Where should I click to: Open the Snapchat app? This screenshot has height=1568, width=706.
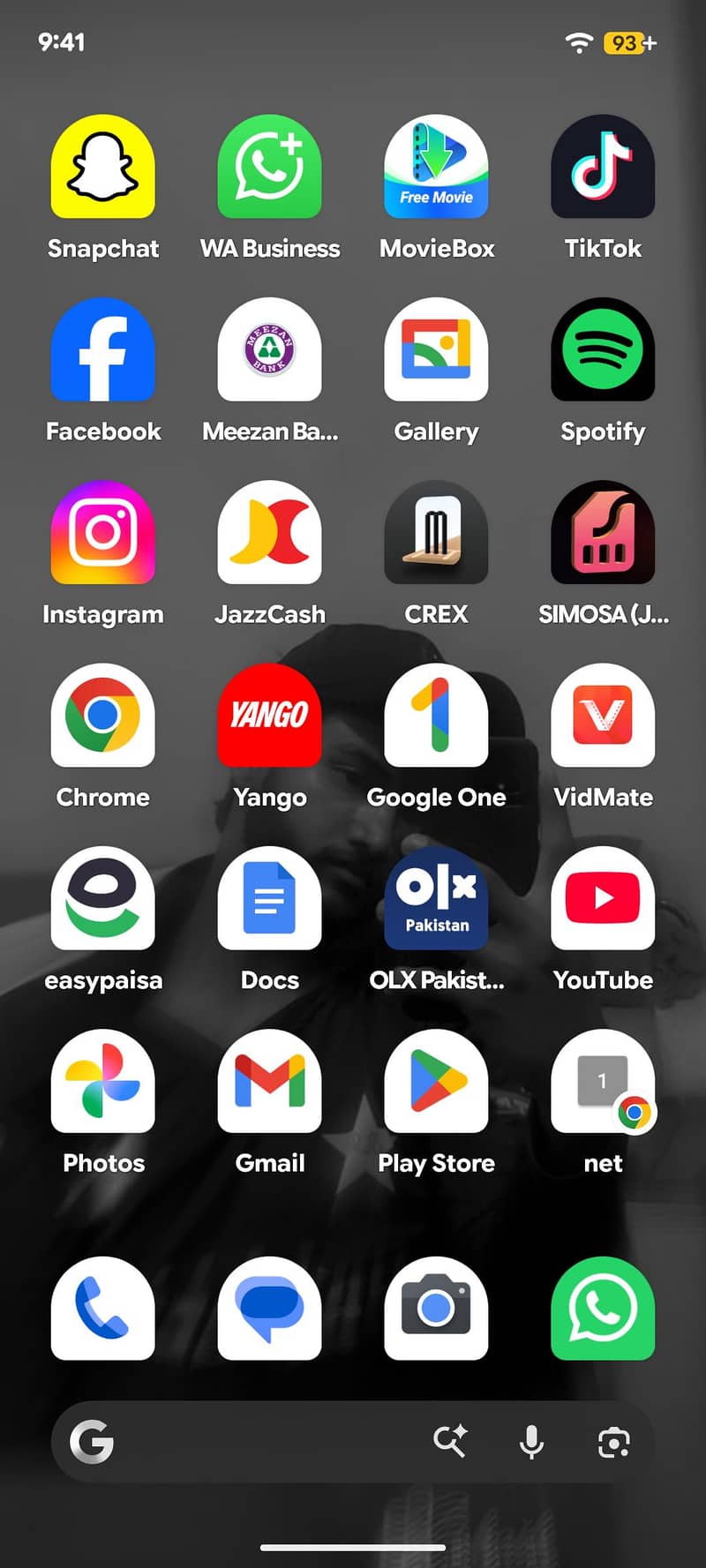coord(103,168)
